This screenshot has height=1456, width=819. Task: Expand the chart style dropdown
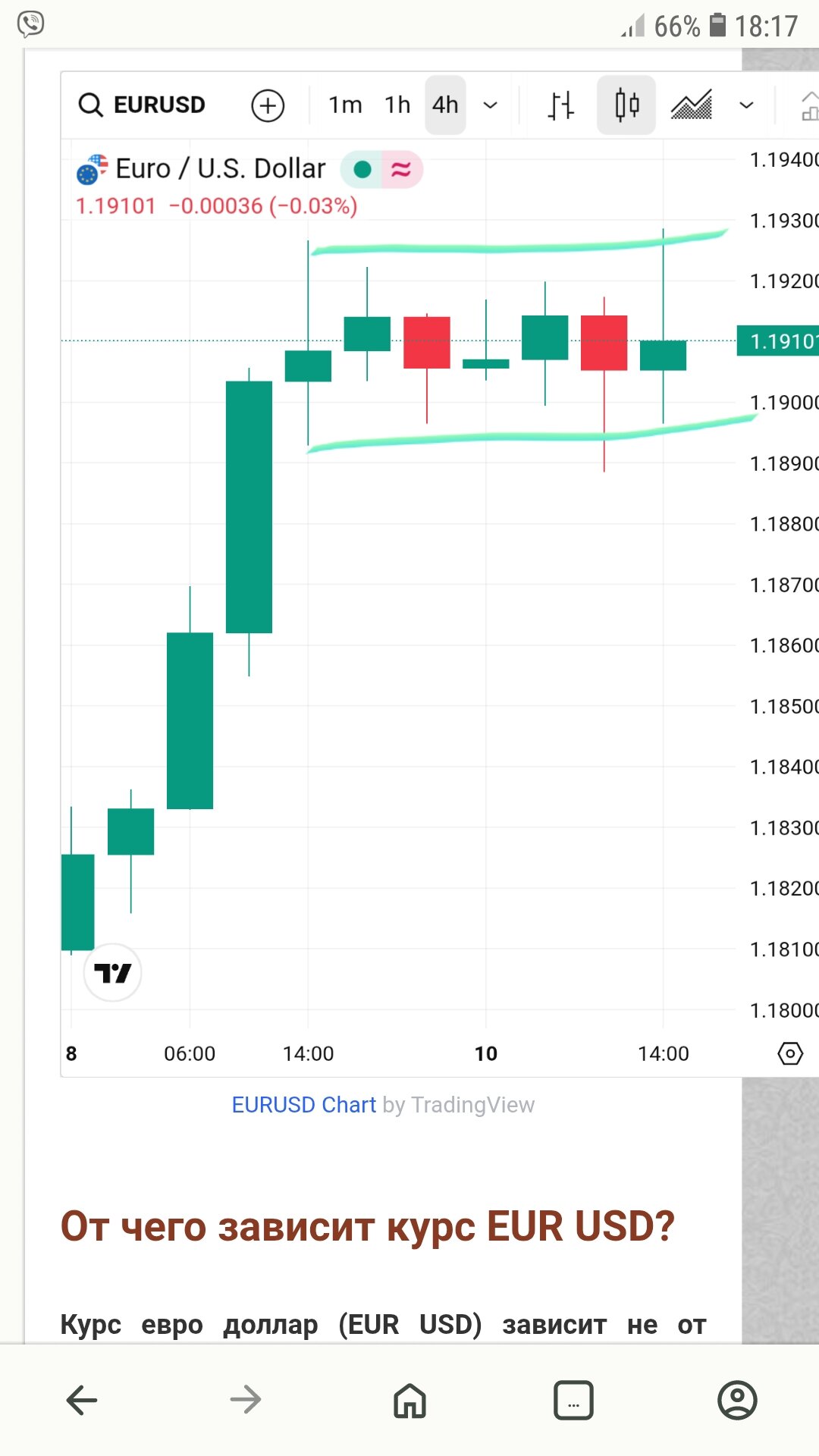click(x=746, y=105)
